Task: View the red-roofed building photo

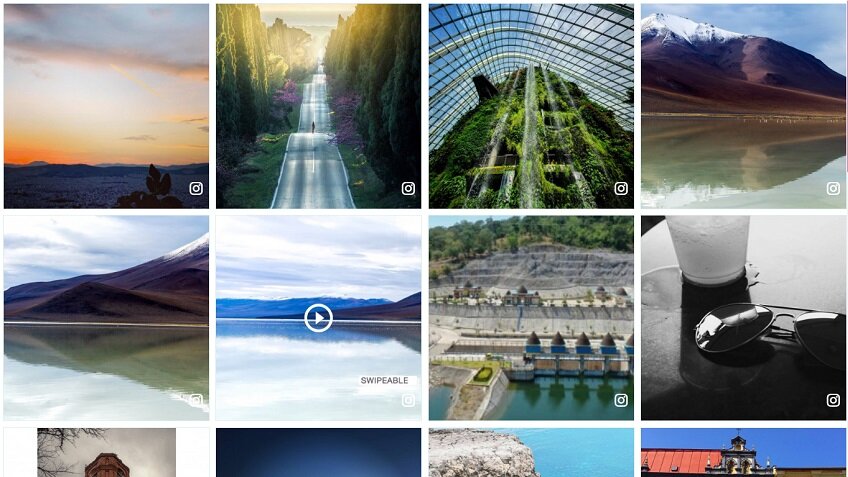Action: [743, 453]
